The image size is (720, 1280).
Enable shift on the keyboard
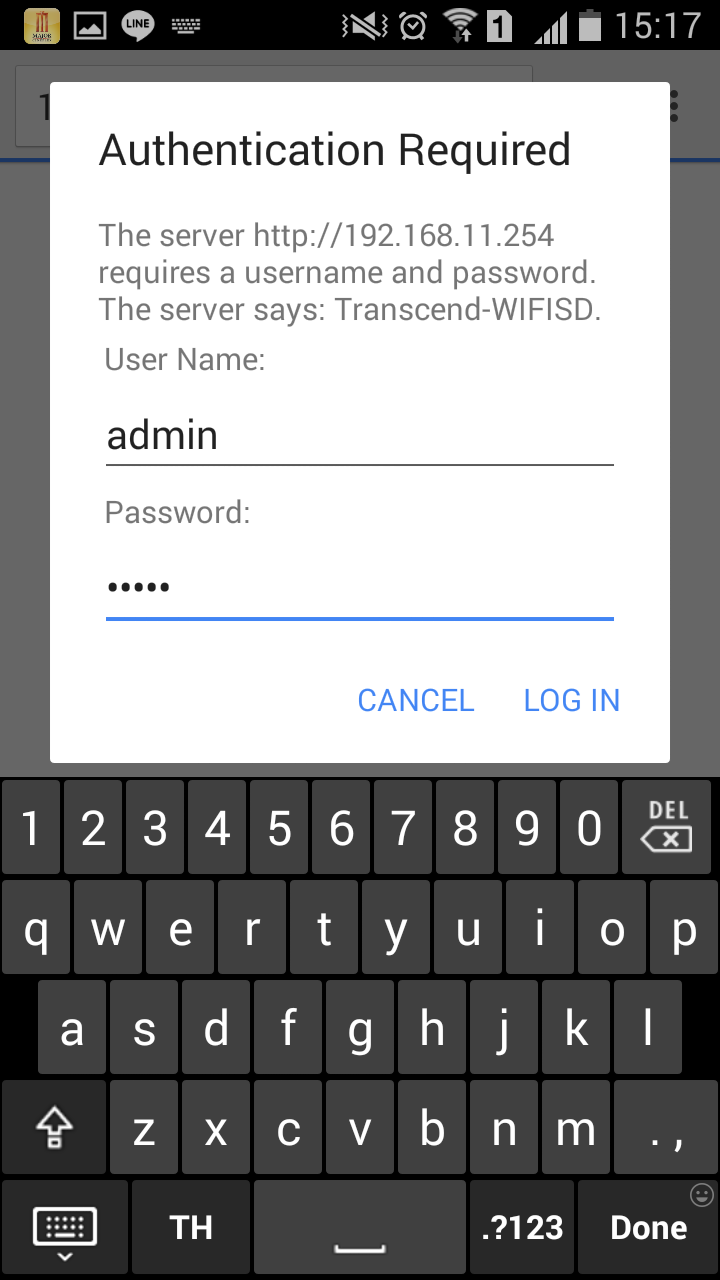click(54, 1130)
